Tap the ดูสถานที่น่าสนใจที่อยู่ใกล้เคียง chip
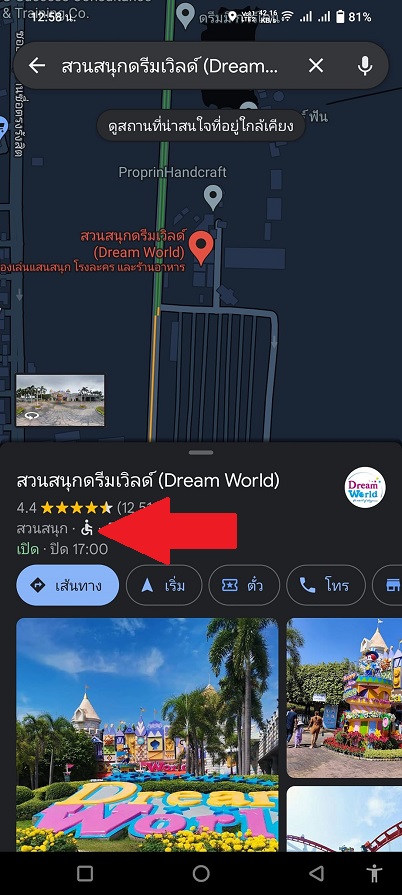This screenshot has height=895, width=402. [200, 126]
